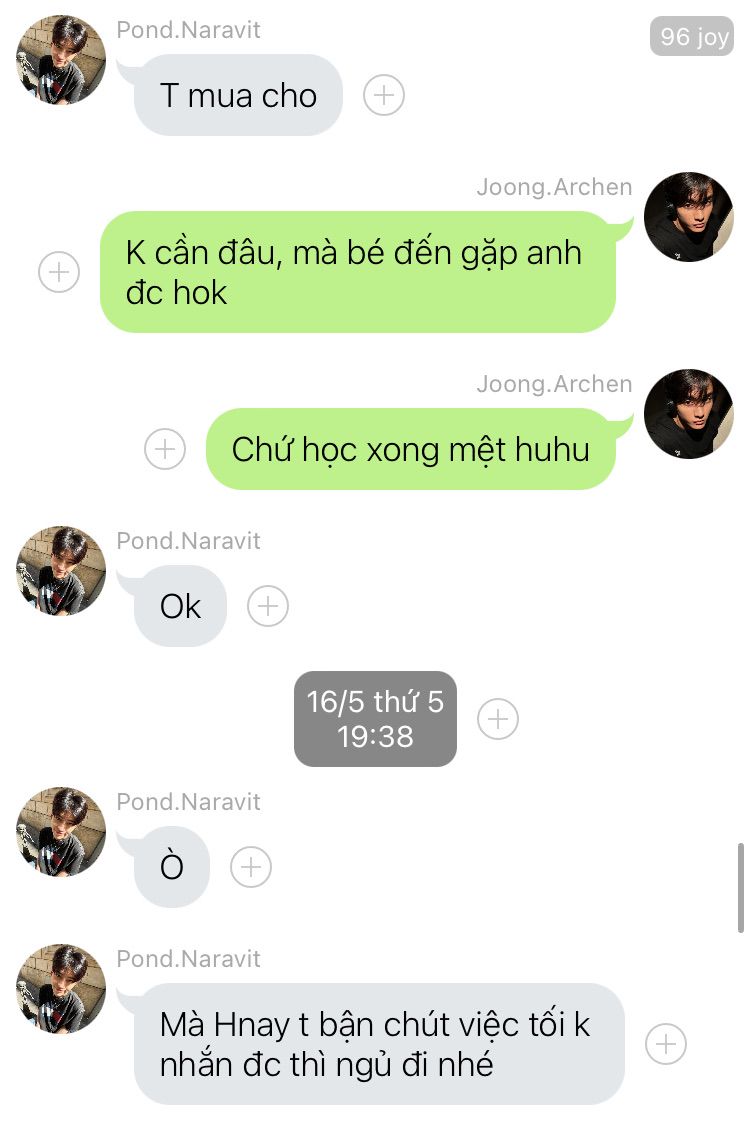Image resolution: width=750 pixels, height=1122 pixels.
Task: Select the "16/5 thứ 5 19:38" timestamp chip
Action: pos(375,719)
